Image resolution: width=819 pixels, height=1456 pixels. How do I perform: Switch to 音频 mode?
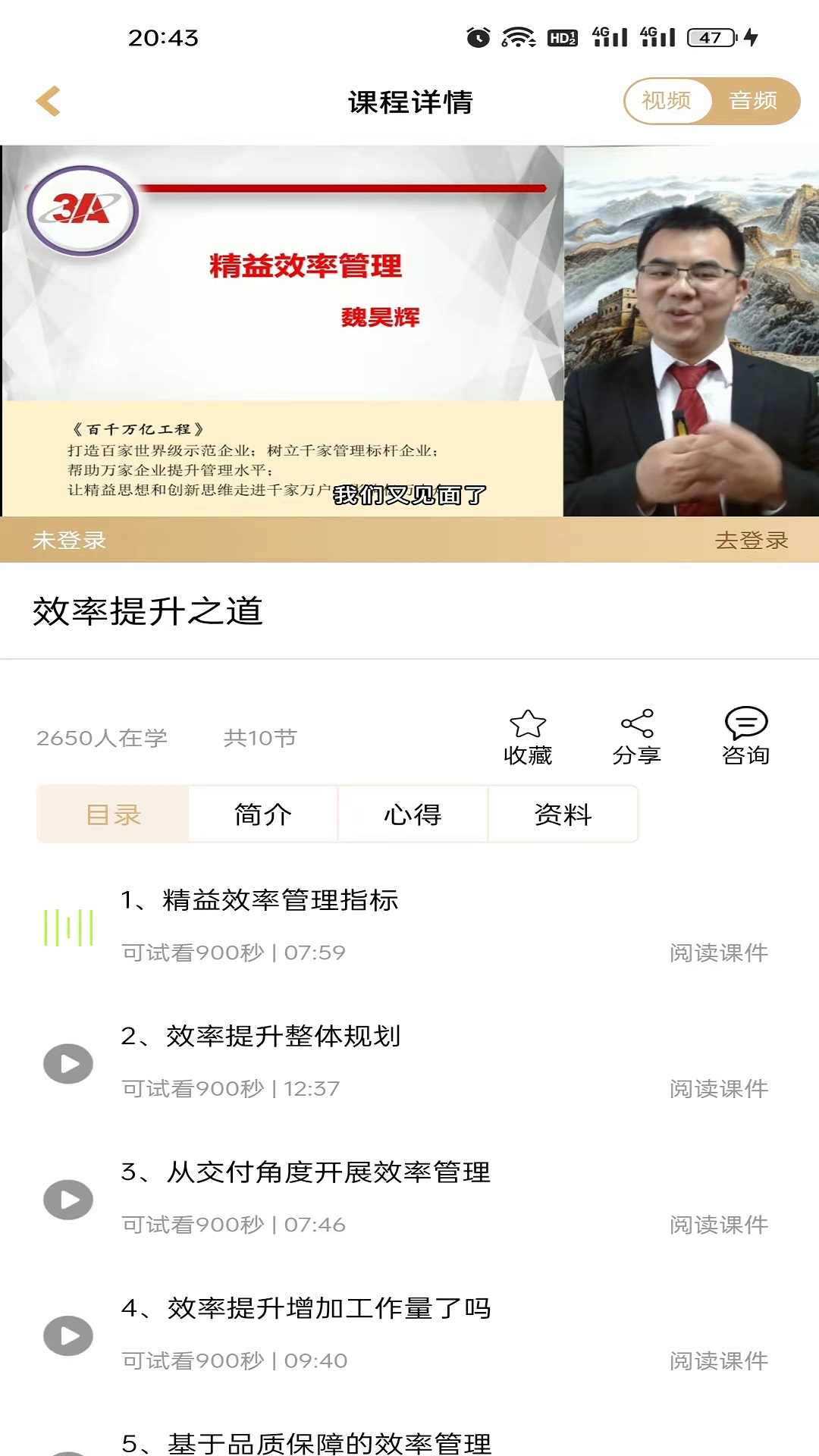(x=753, y=101)
